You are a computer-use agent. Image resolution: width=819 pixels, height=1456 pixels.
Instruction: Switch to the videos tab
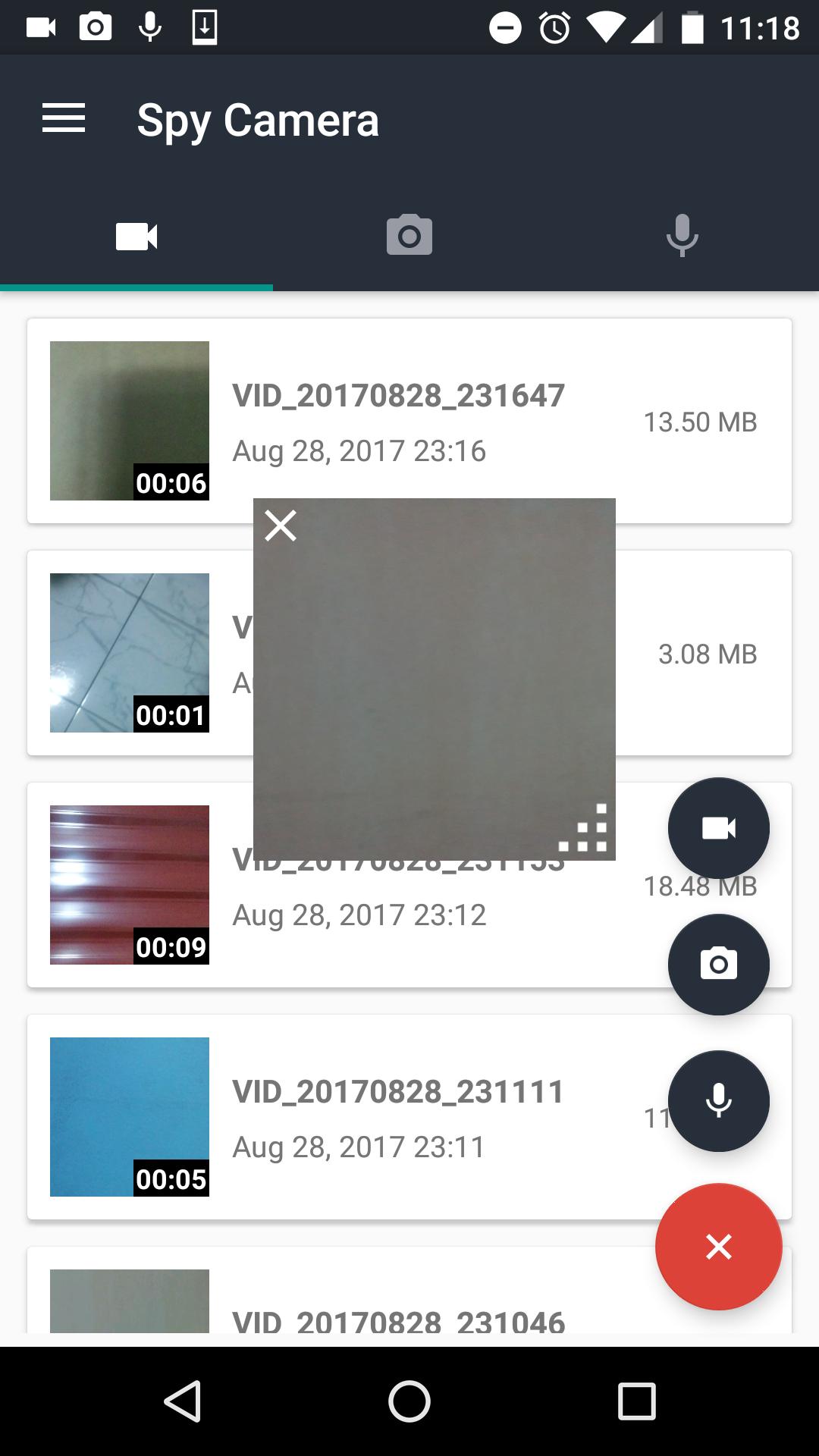tap(136, 237)
